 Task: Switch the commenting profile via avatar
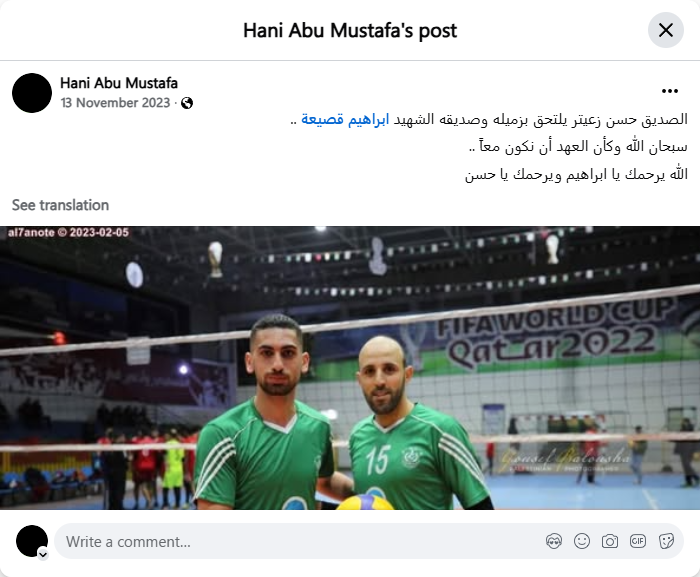(32, 542)
